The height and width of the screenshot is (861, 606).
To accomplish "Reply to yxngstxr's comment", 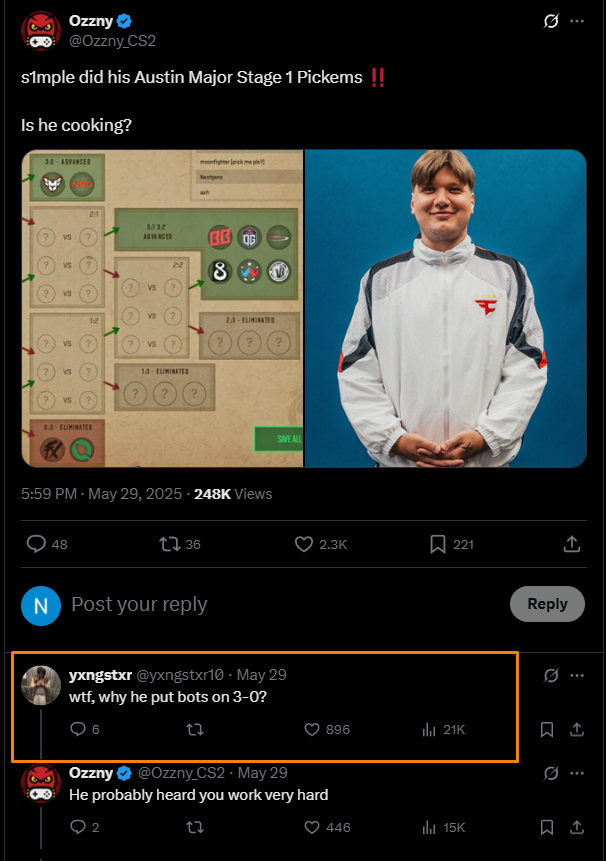I will coord(78,730).
